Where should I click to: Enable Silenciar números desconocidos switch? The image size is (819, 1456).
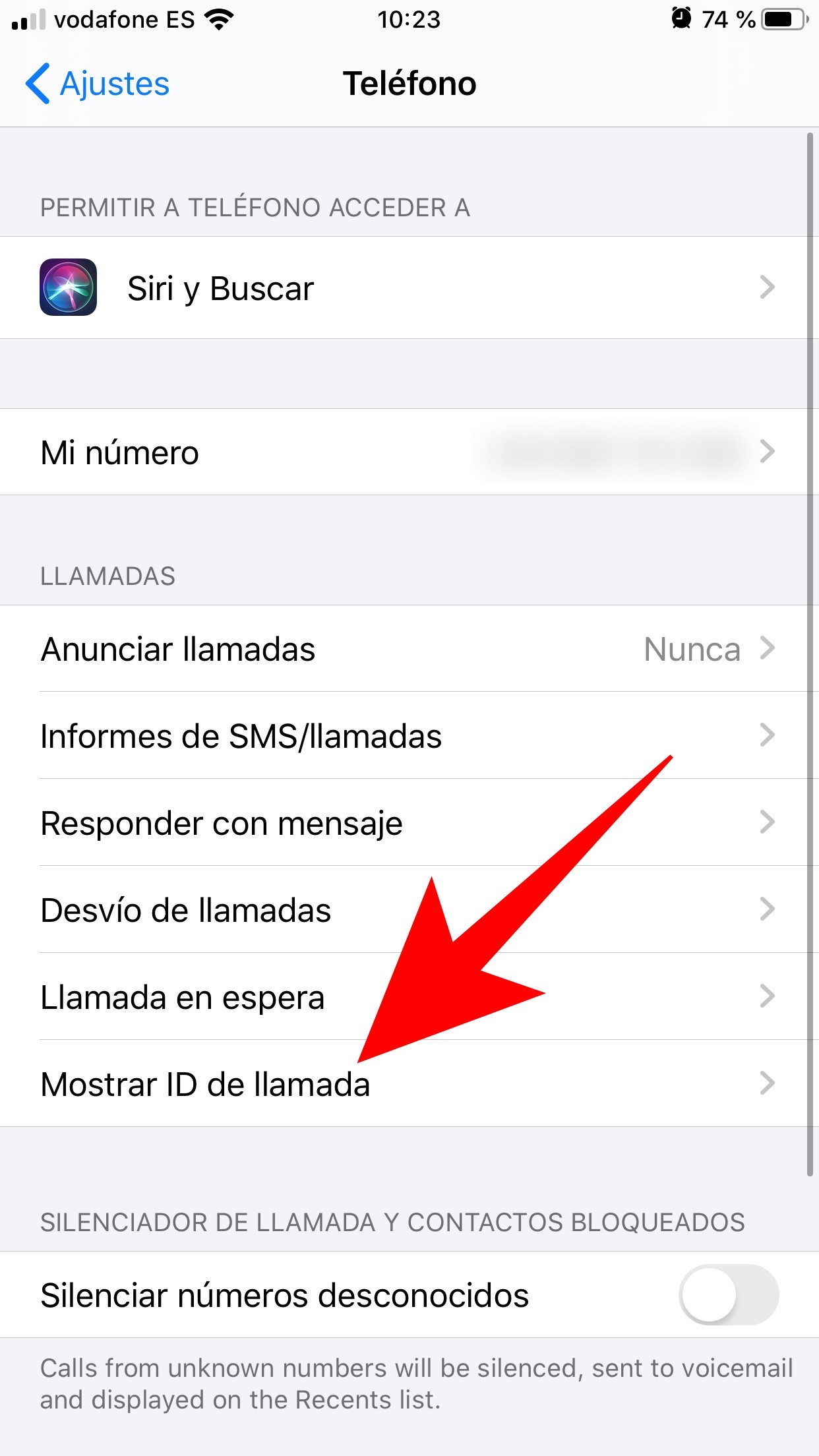[x=729, y=1294]
